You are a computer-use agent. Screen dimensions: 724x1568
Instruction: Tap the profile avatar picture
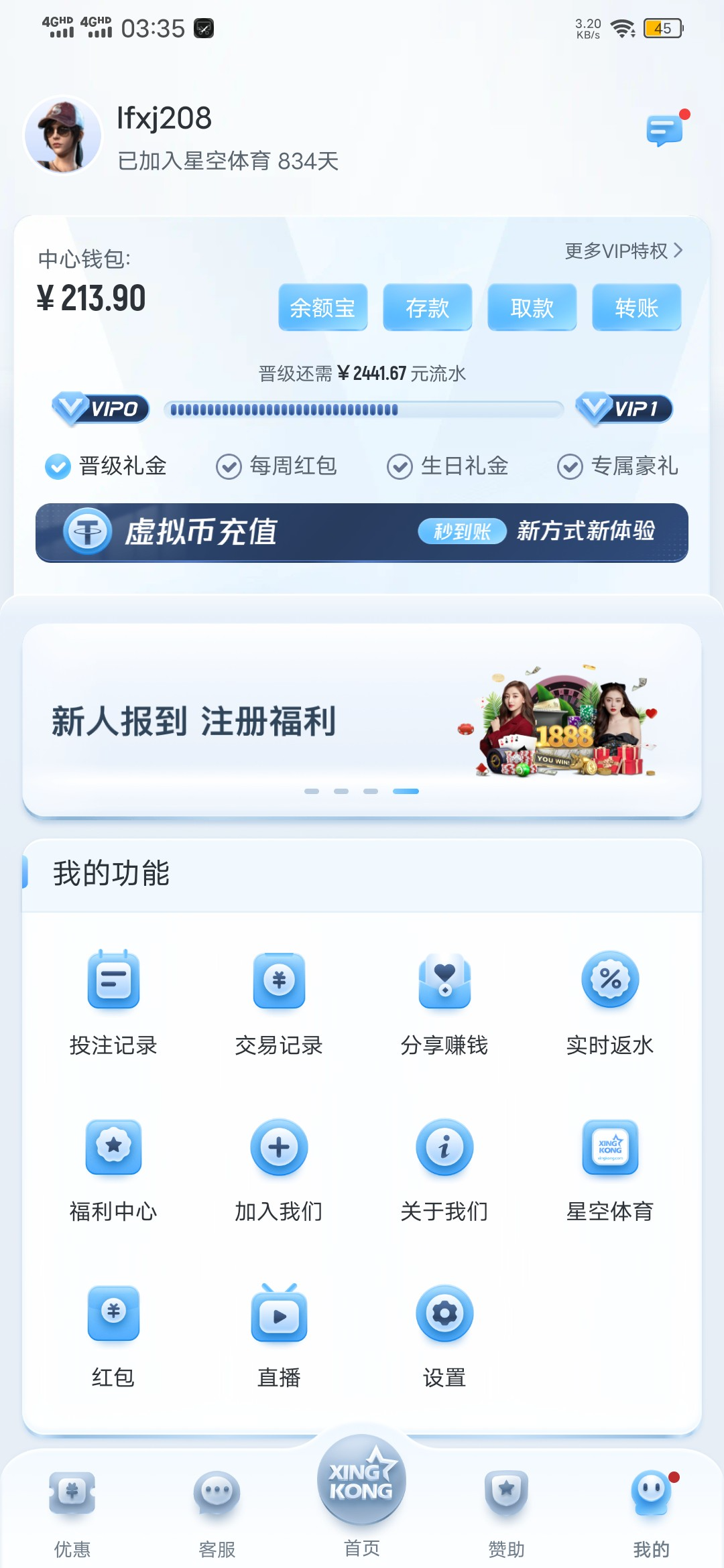coord(63,135)
